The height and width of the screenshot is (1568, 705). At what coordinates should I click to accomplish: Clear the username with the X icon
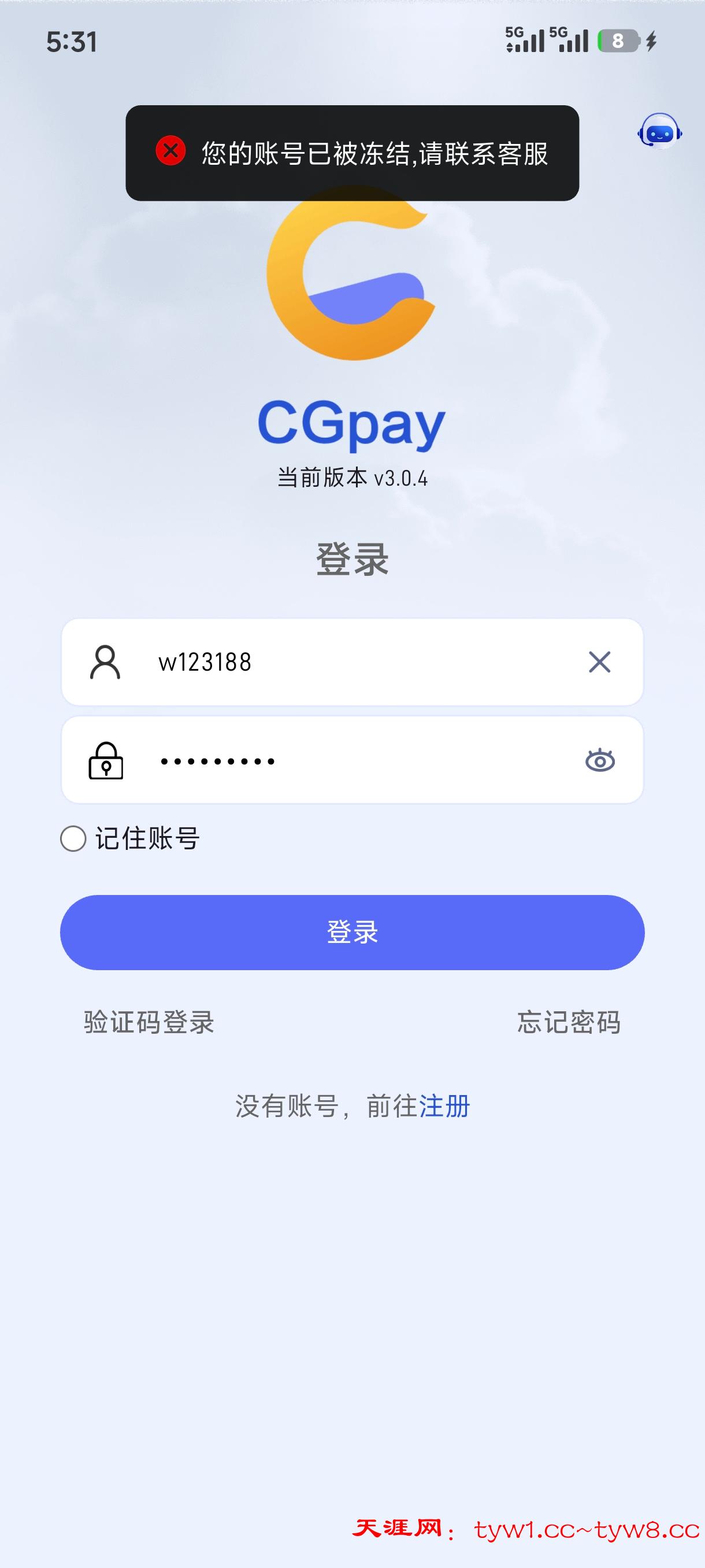pyautogui.click(x=599, y=662)
